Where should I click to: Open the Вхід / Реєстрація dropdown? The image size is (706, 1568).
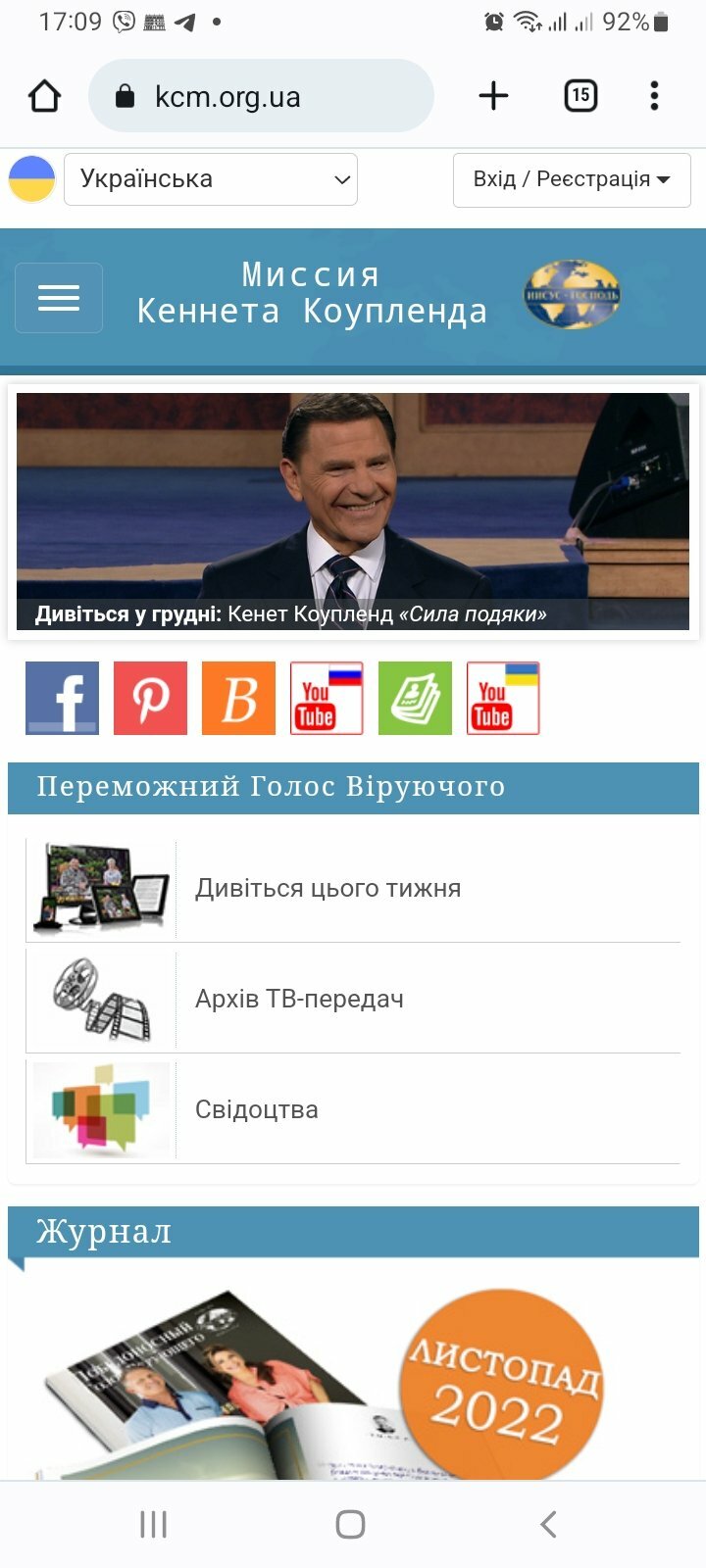coord(572,179)
